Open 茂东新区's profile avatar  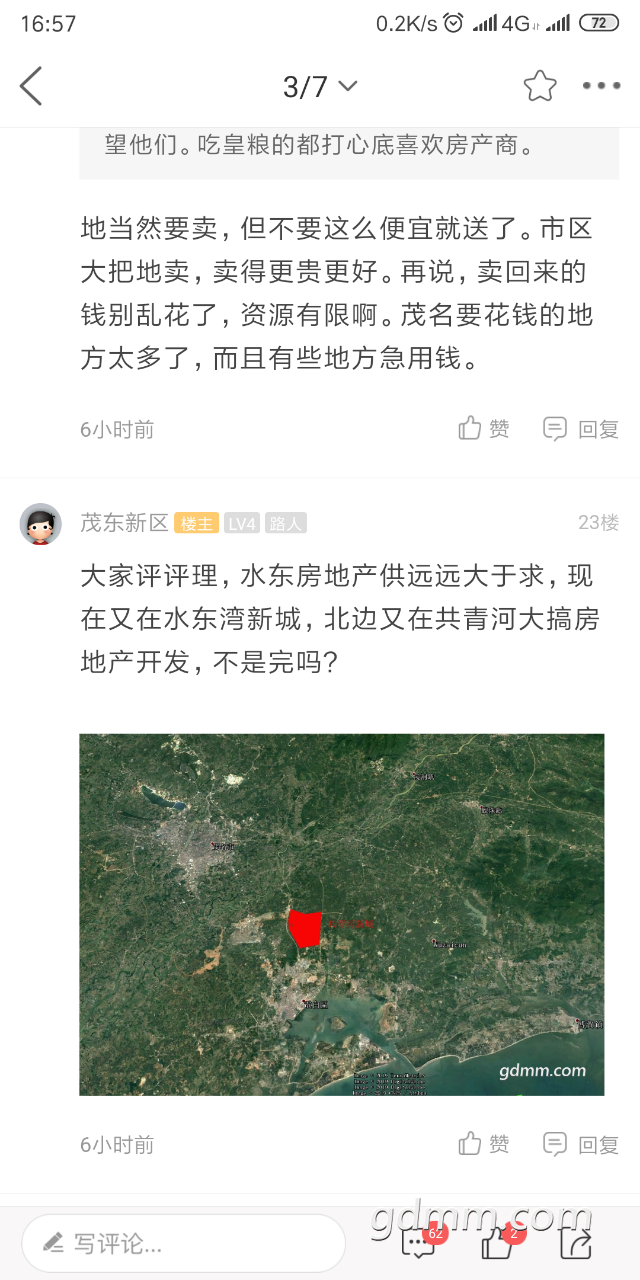pyautogui.click(x=41, y=523)
